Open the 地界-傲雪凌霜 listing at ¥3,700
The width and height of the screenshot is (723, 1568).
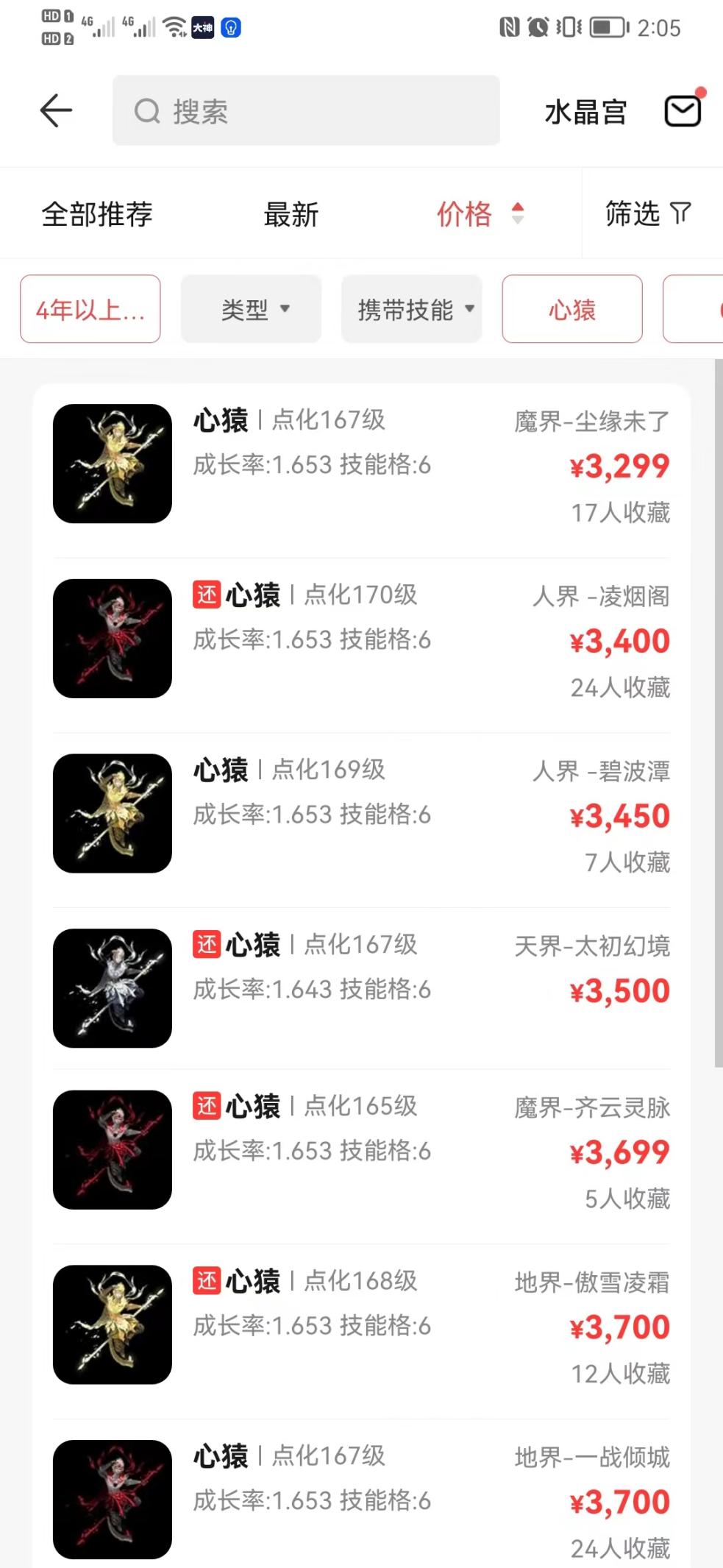[x=360, y=1324]
